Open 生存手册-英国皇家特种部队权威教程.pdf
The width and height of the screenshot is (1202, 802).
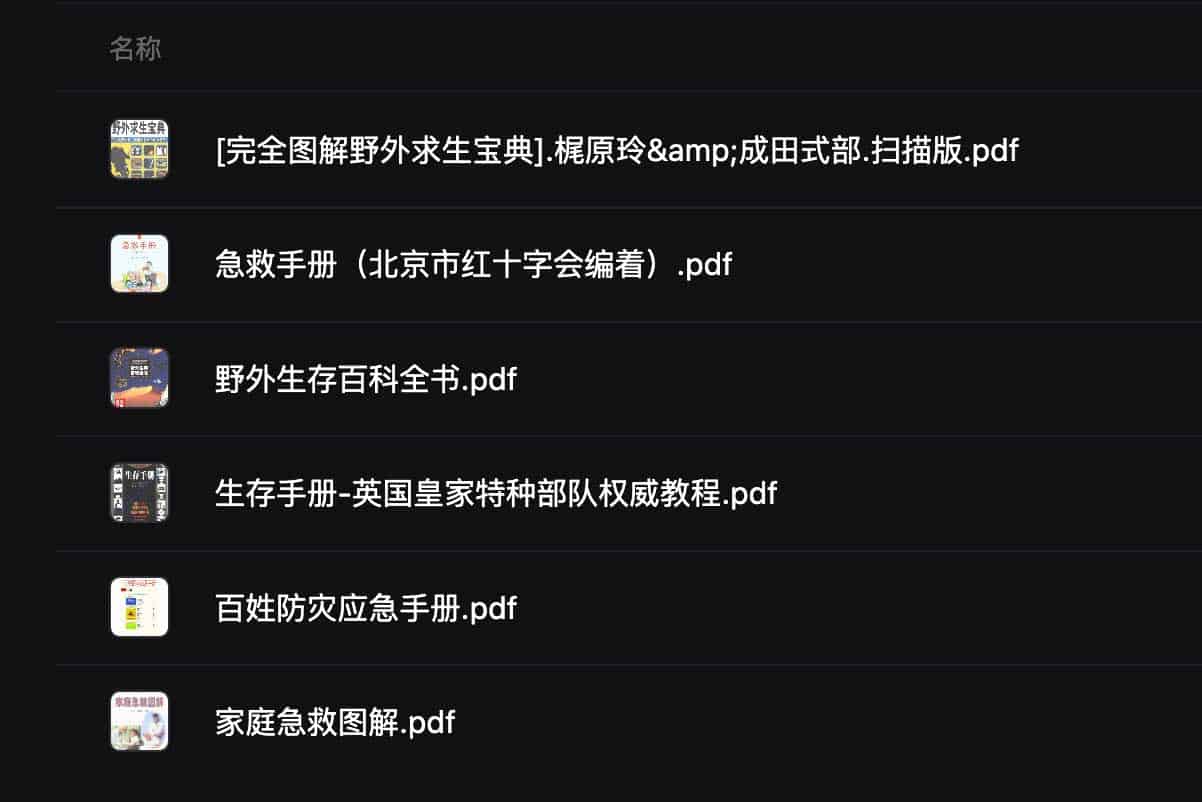[x=495, y=493]
